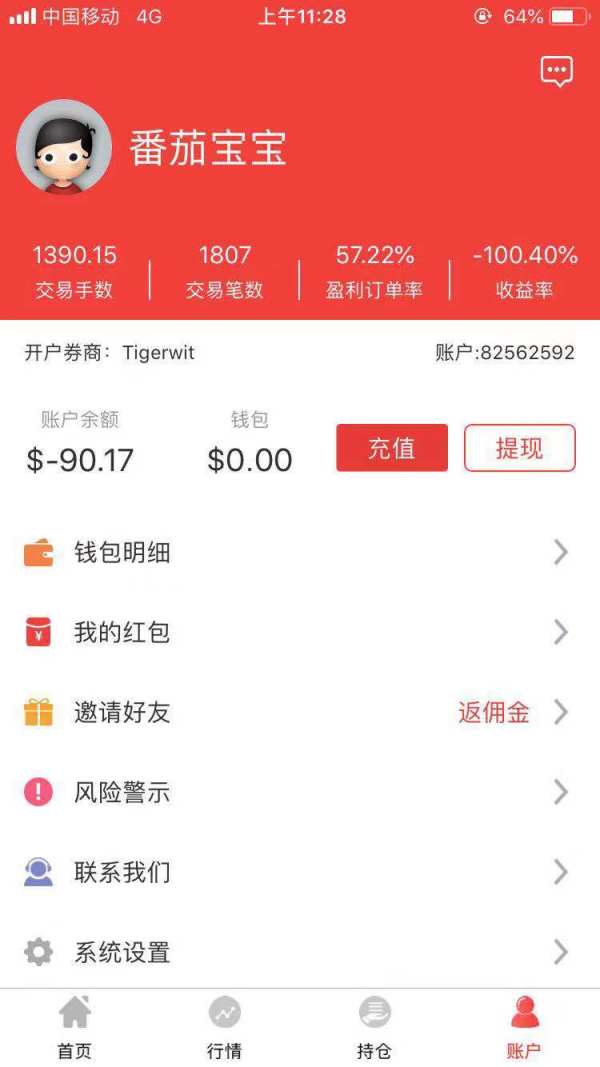The width and height of the screenshot is (600, 1067).
Task: Switch to the 持仓 positions tab
Action: pyautogui.click(x=374, y=1028)
